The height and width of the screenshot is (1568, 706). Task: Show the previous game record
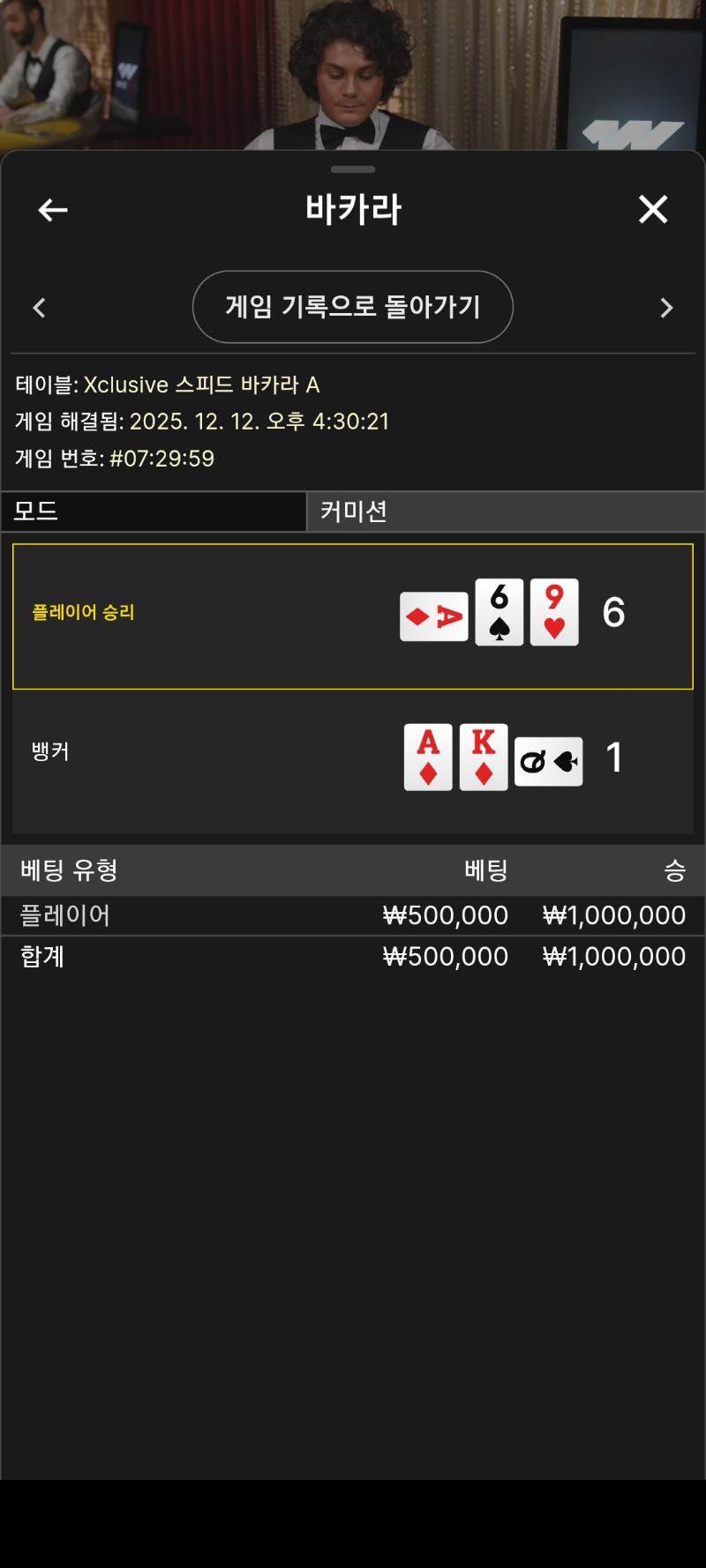39,308
